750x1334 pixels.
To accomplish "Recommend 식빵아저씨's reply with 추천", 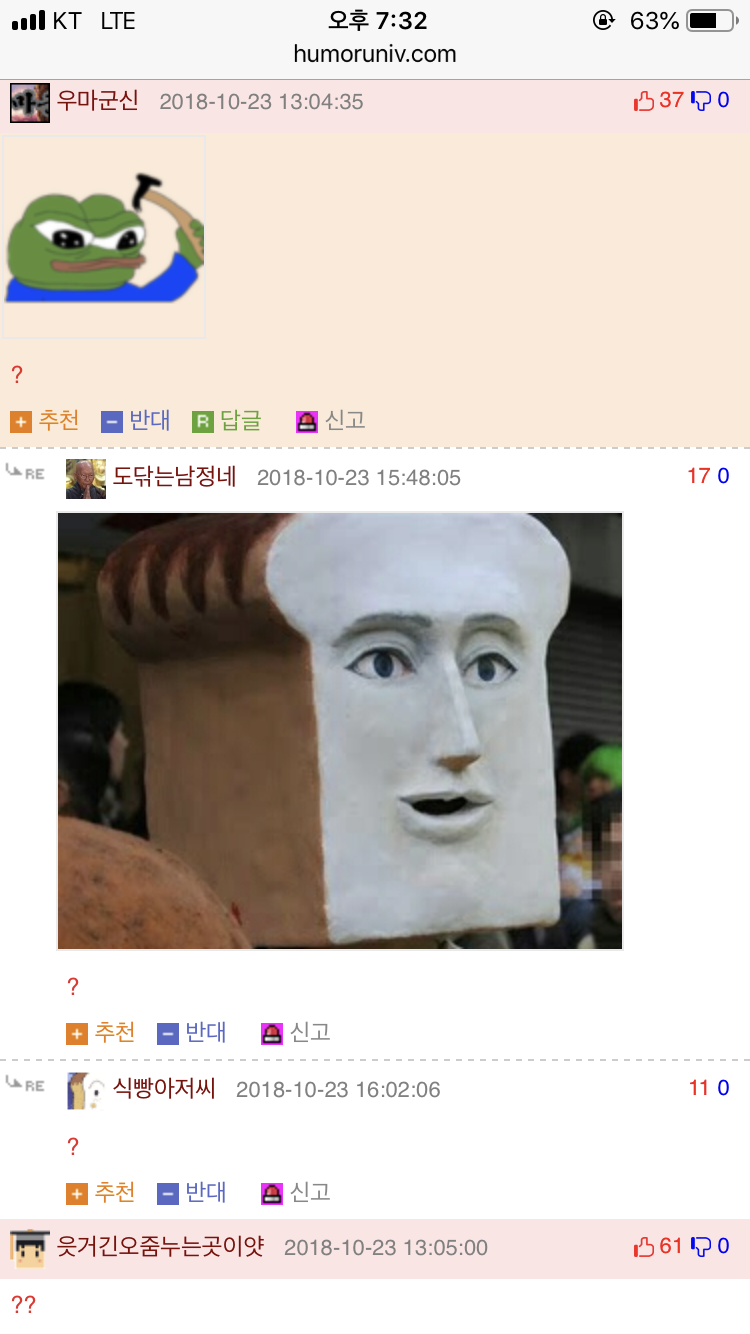I will [x=101, y=1193].
